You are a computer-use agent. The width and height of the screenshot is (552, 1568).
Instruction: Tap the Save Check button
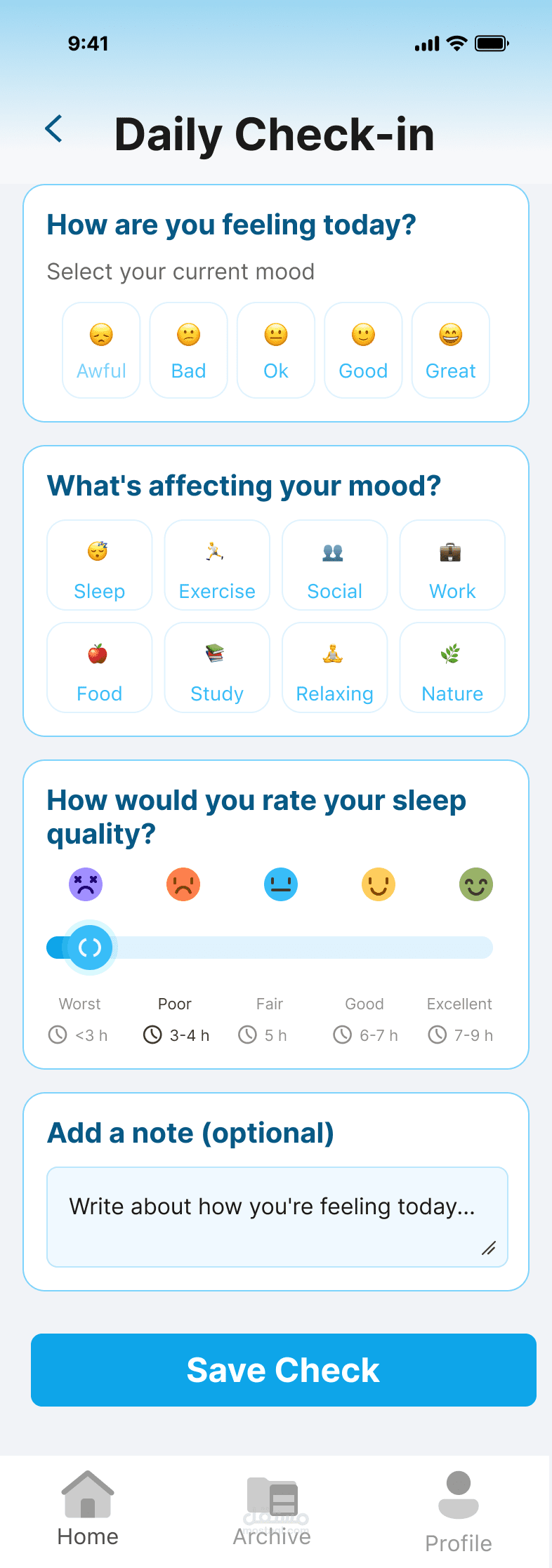(284, 1370)
